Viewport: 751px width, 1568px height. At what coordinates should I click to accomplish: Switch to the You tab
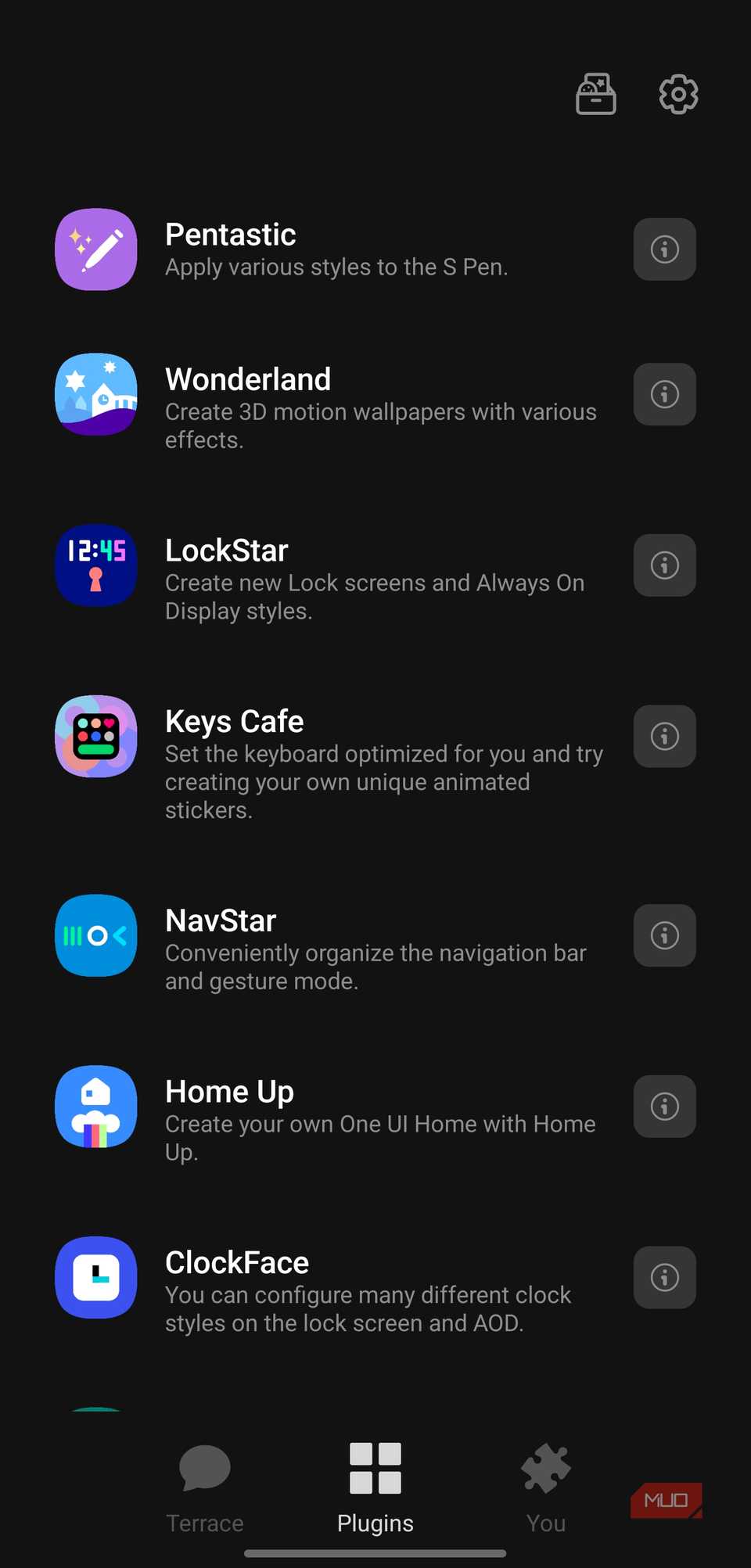(x=545, y=1486)
